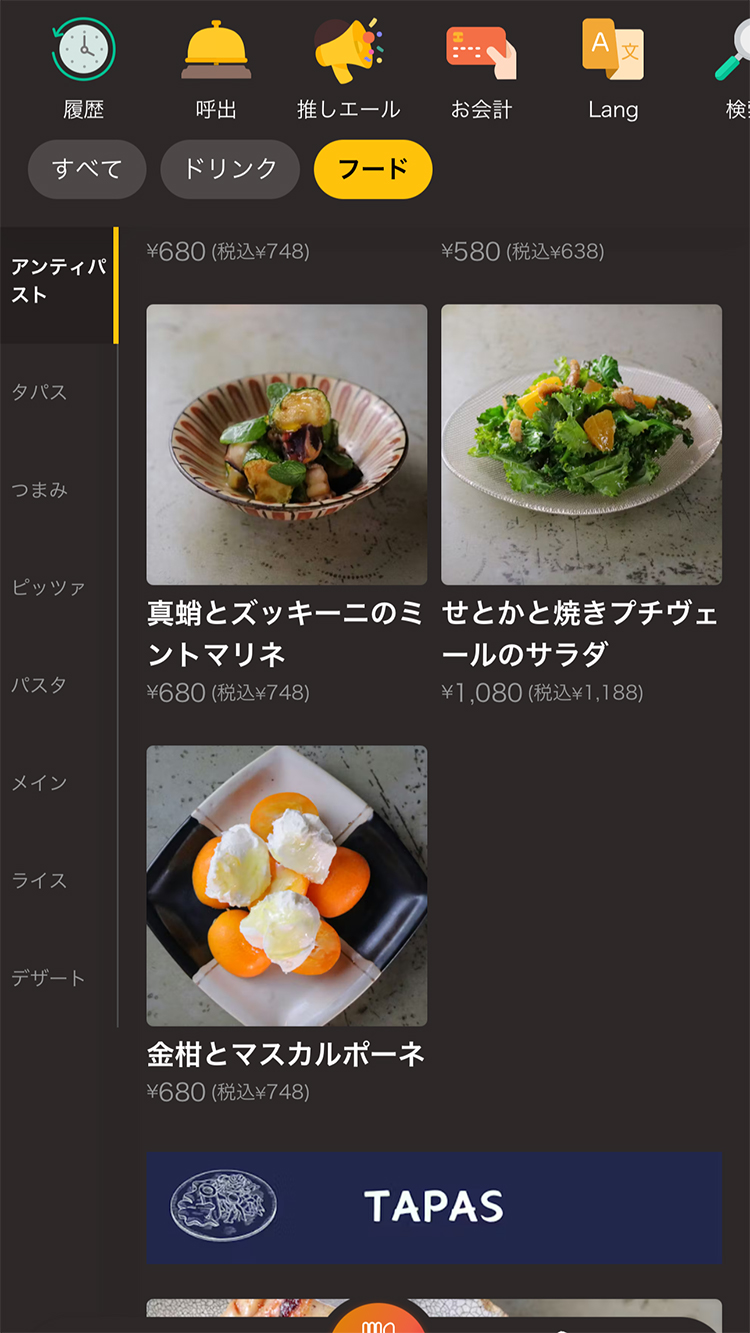Open 推しエール megaphone option

click(x=348, y=68)
